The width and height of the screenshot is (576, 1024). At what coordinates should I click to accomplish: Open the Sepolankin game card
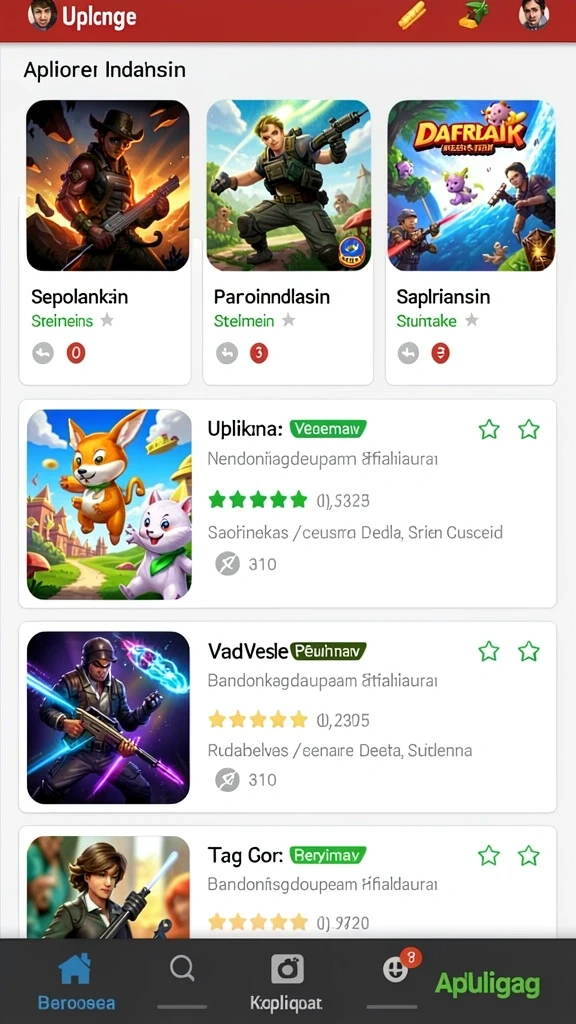105,240
